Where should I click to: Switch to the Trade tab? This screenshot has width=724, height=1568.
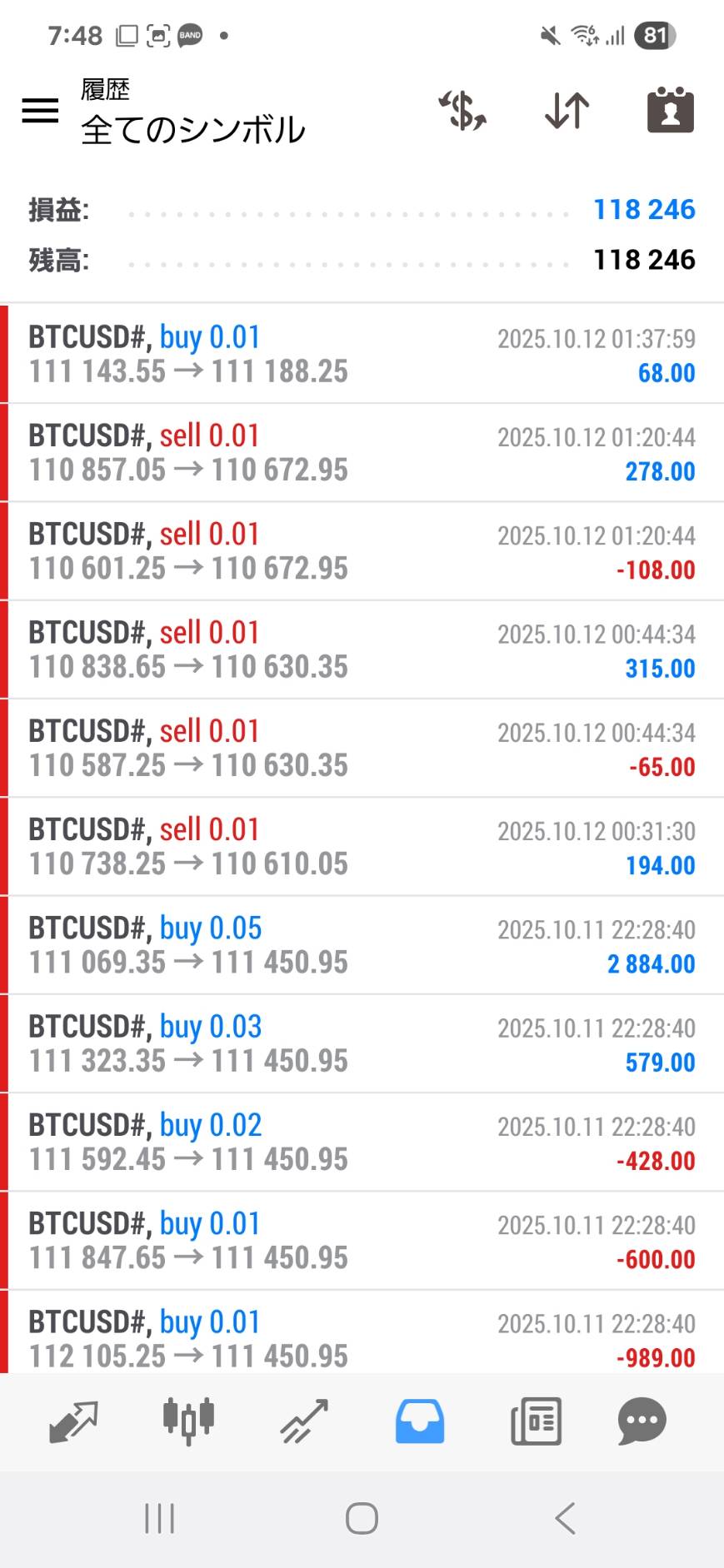pos(304,1421)
